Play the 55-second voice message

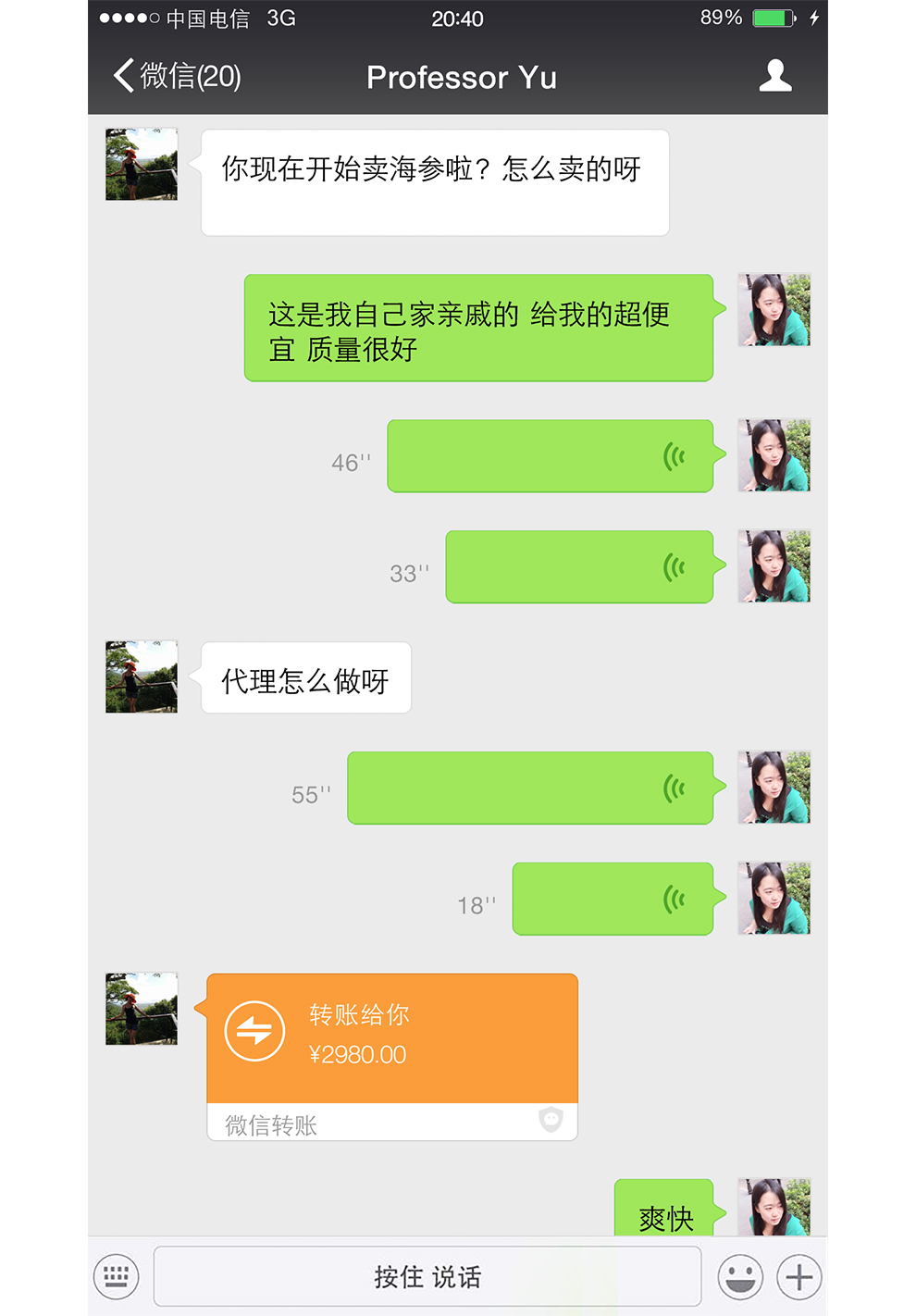click(x=529, y=788)
